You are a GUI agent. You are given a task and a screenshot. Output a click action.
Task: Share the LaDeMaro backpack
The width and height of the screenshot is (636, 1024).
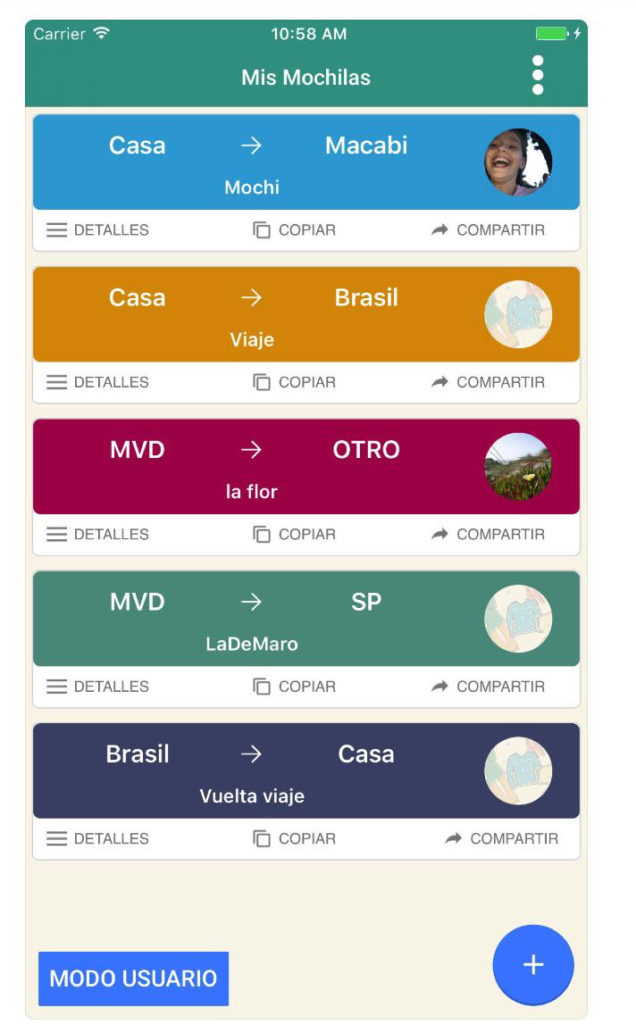[488, 686]
